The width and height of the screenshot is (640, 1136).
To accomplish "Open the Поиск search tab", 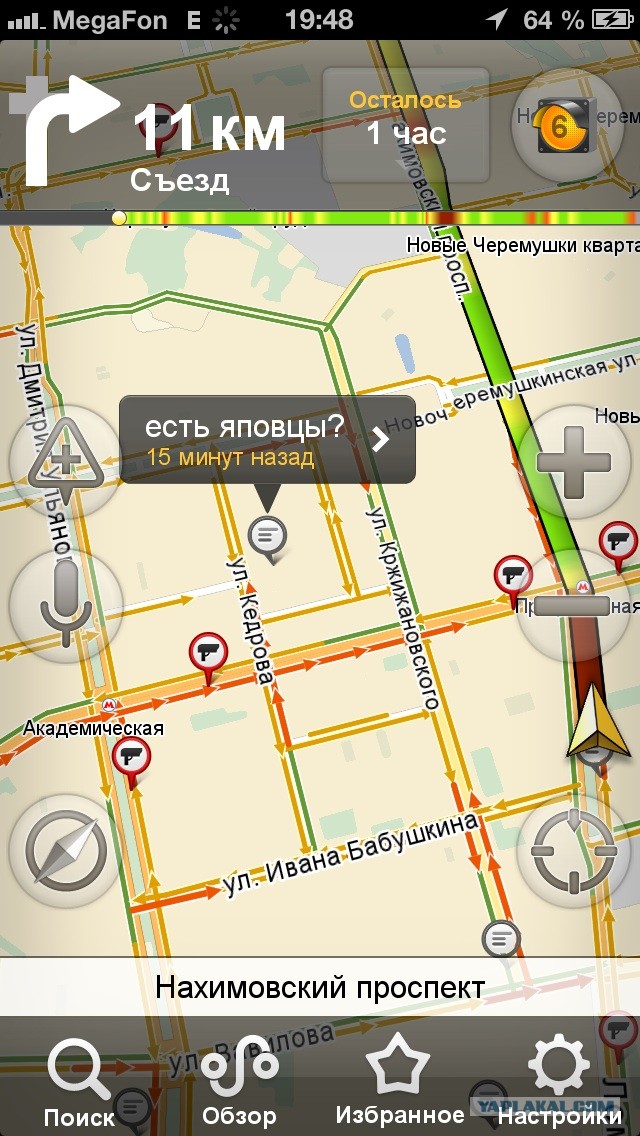I will pyautogui.click(x=78, y=1081).
